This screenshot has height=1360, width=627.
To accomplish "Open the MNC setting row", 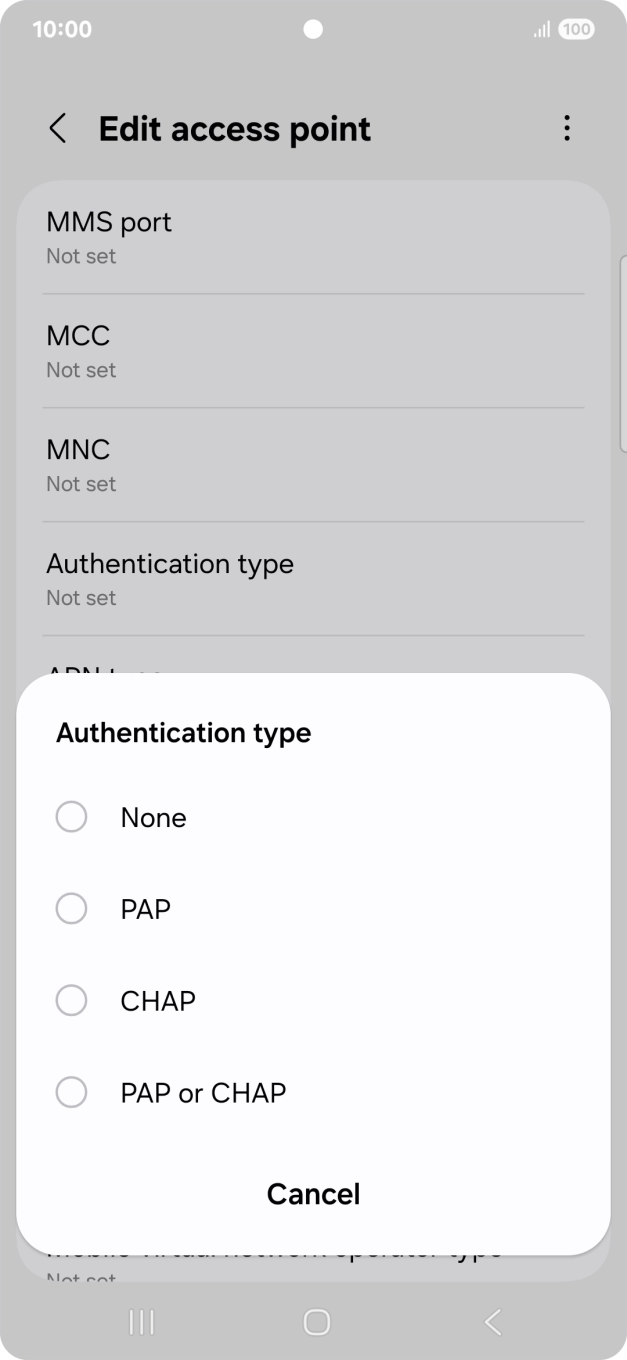I will 313,465.
